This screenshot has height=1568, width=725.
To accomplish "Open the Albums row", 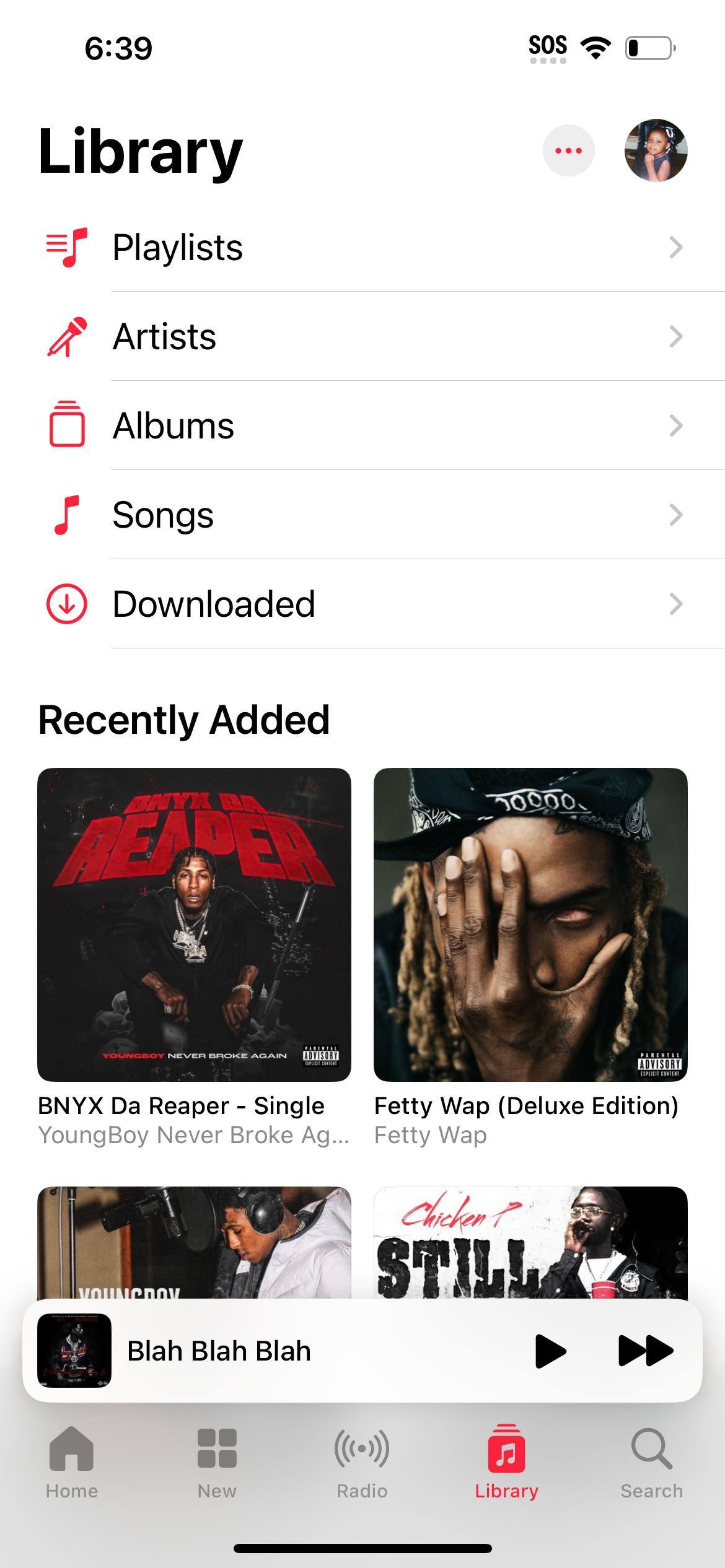I will pos(362,425).
